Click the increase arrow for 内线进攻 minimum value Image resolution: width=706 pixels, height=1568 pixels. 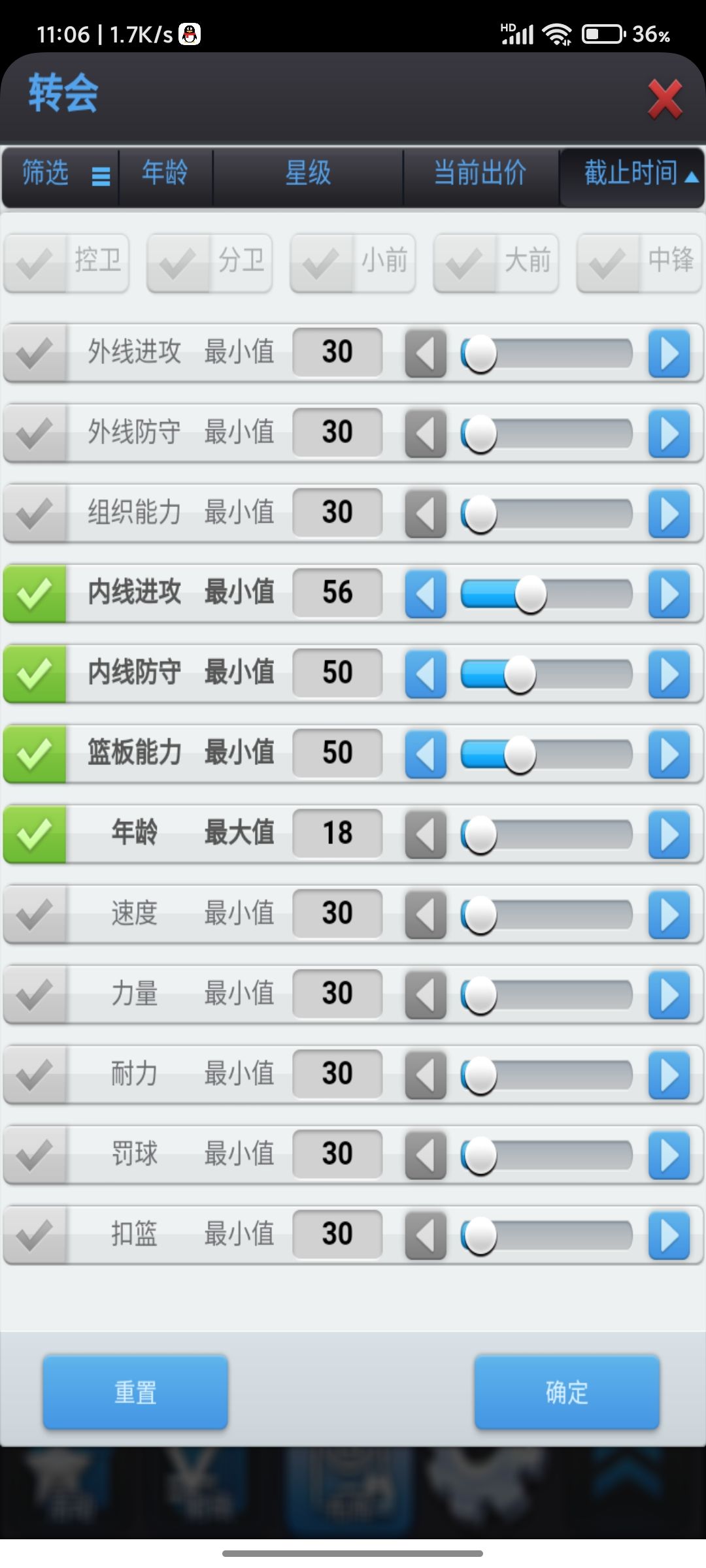click(x=669, y=592)
